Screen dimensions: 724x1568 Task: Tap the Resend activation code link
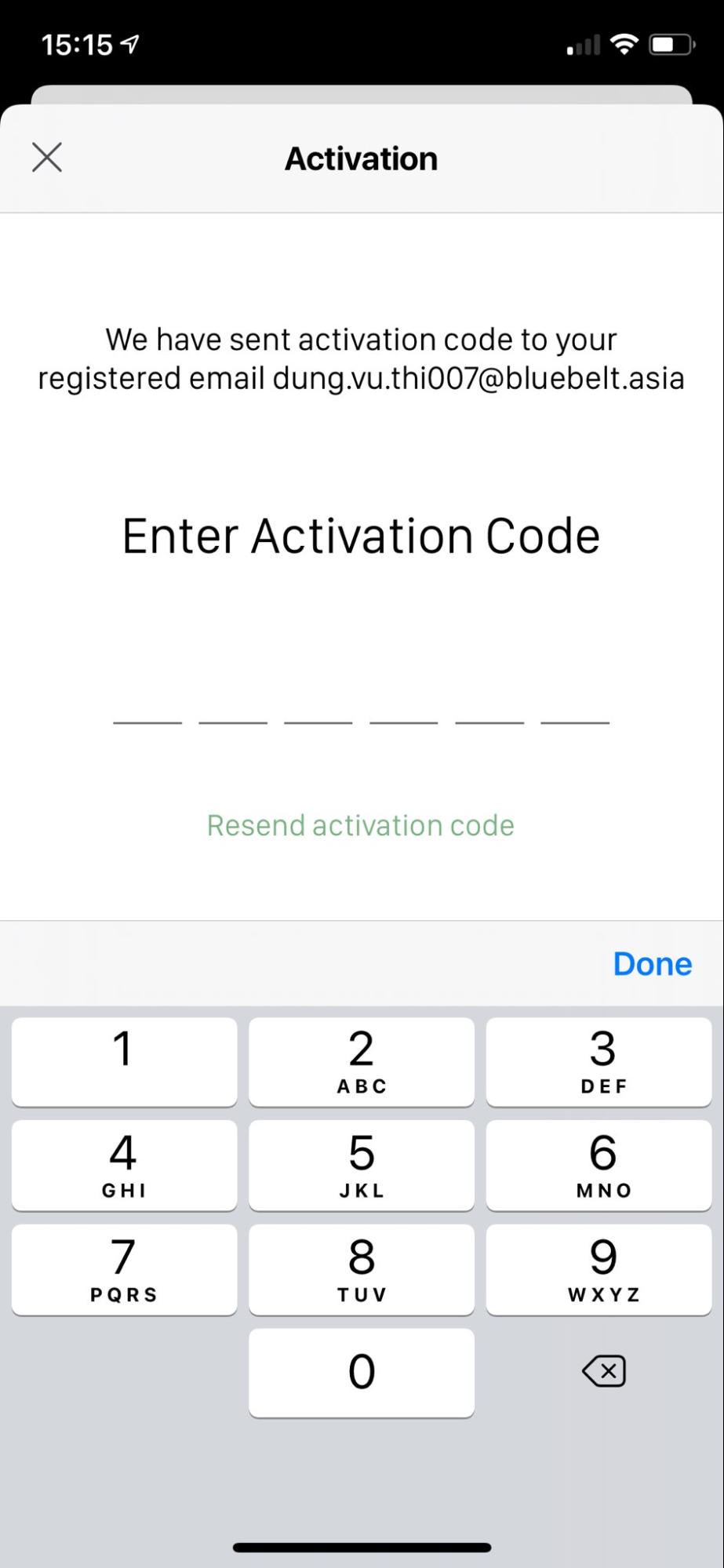tap(361, 825)
